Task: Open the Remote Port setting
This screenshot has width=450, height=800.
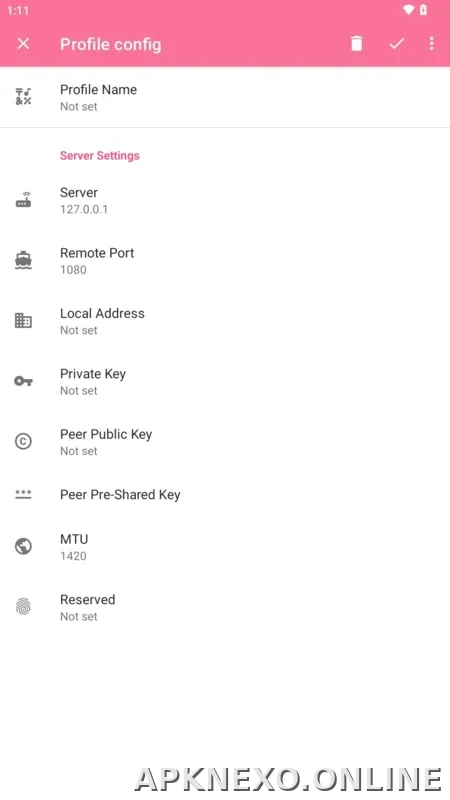Action: 225,261
